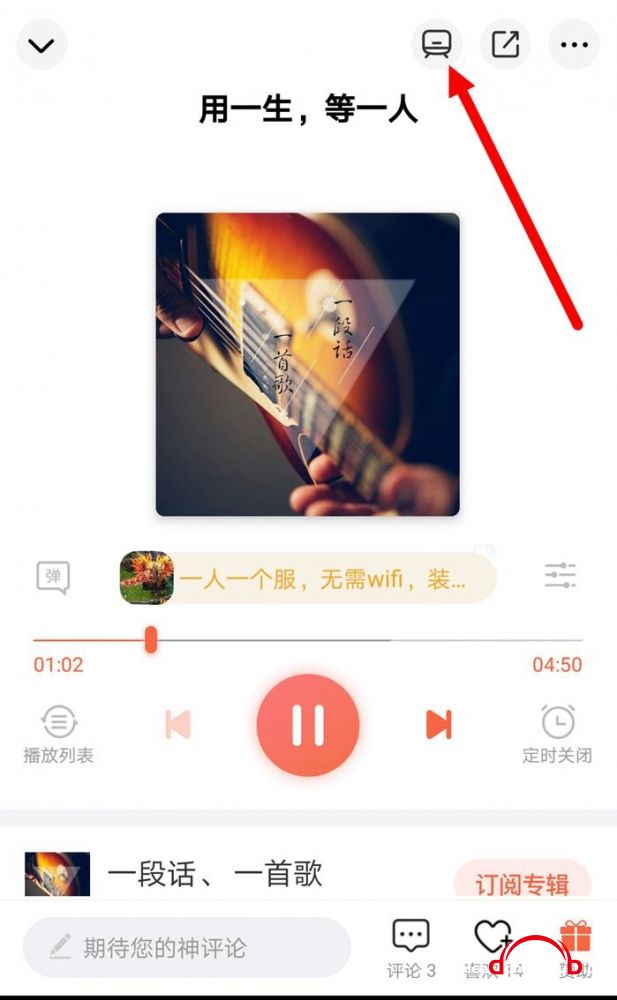617x1000 pixels.
Task: Collapse the player with the down chevron
Action: point(41,46)
